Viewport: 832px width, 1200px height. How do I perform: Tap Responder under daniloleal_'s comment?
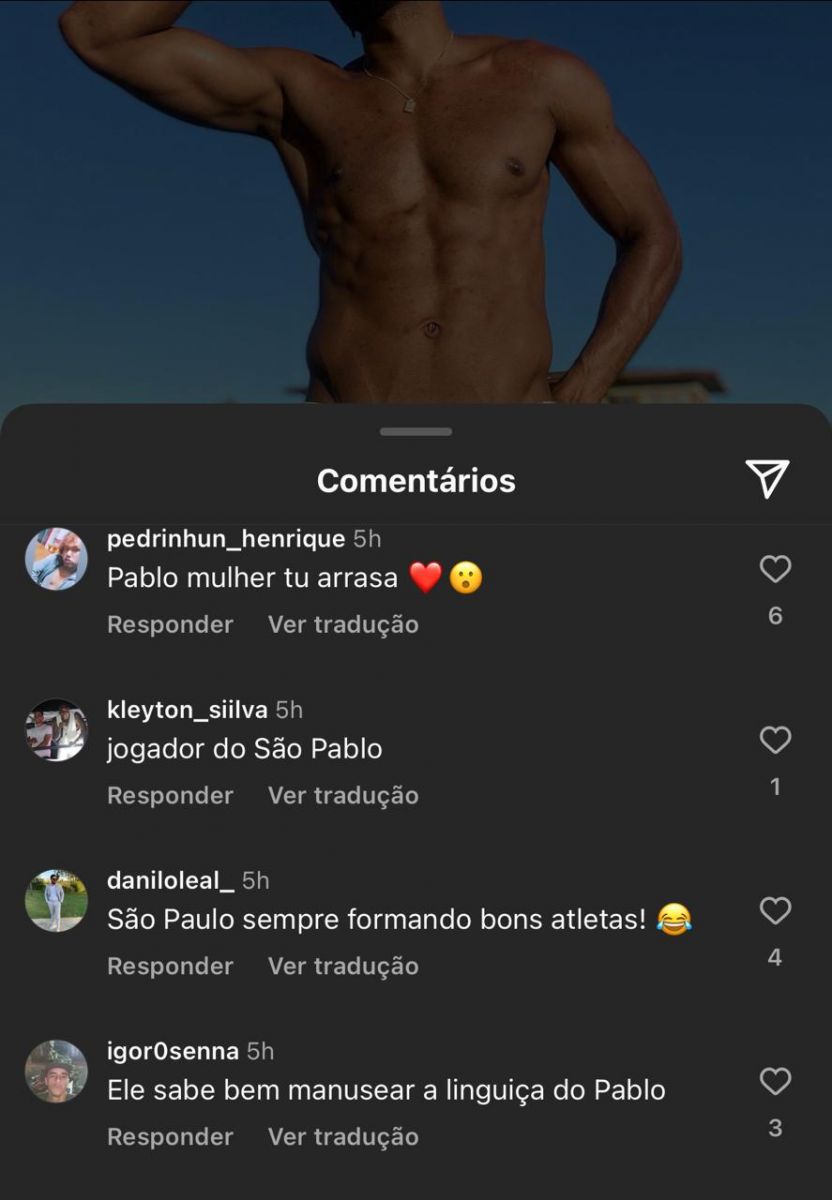pos(170,967)
